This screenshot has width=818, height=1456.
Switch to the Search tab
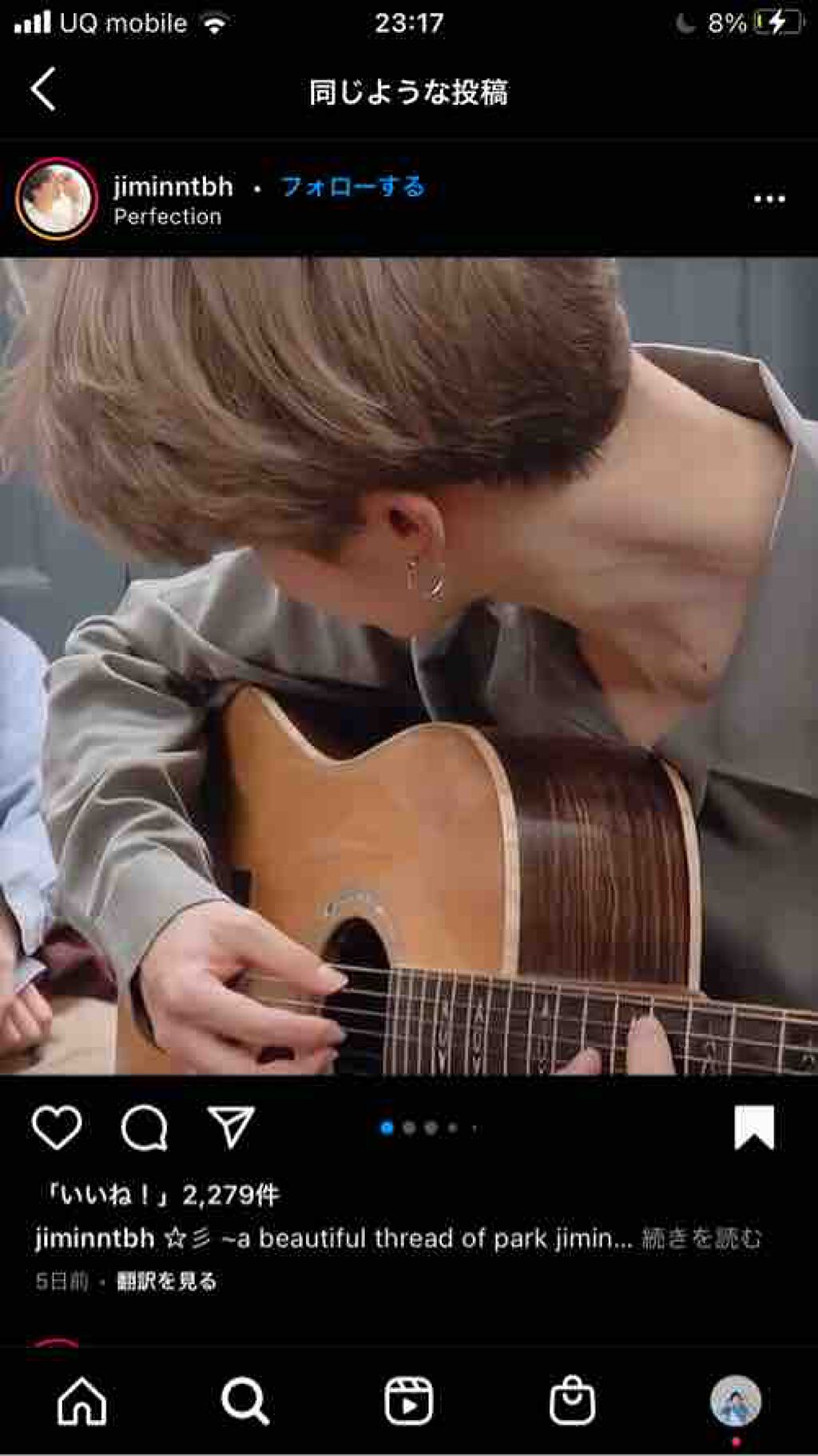(244, 1402)
